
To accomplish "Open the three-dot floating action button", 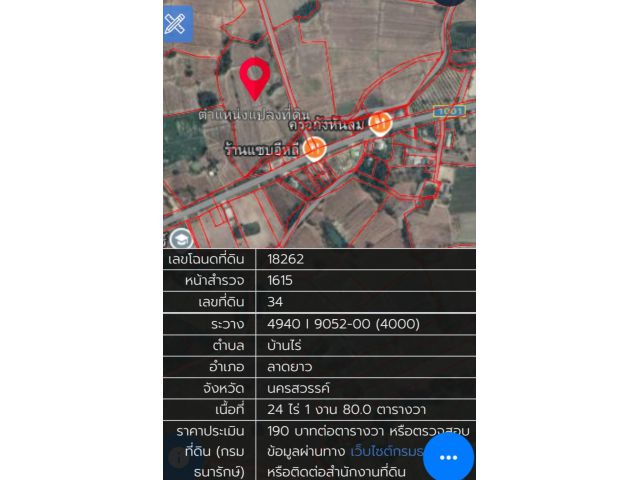I will (448, 457).
